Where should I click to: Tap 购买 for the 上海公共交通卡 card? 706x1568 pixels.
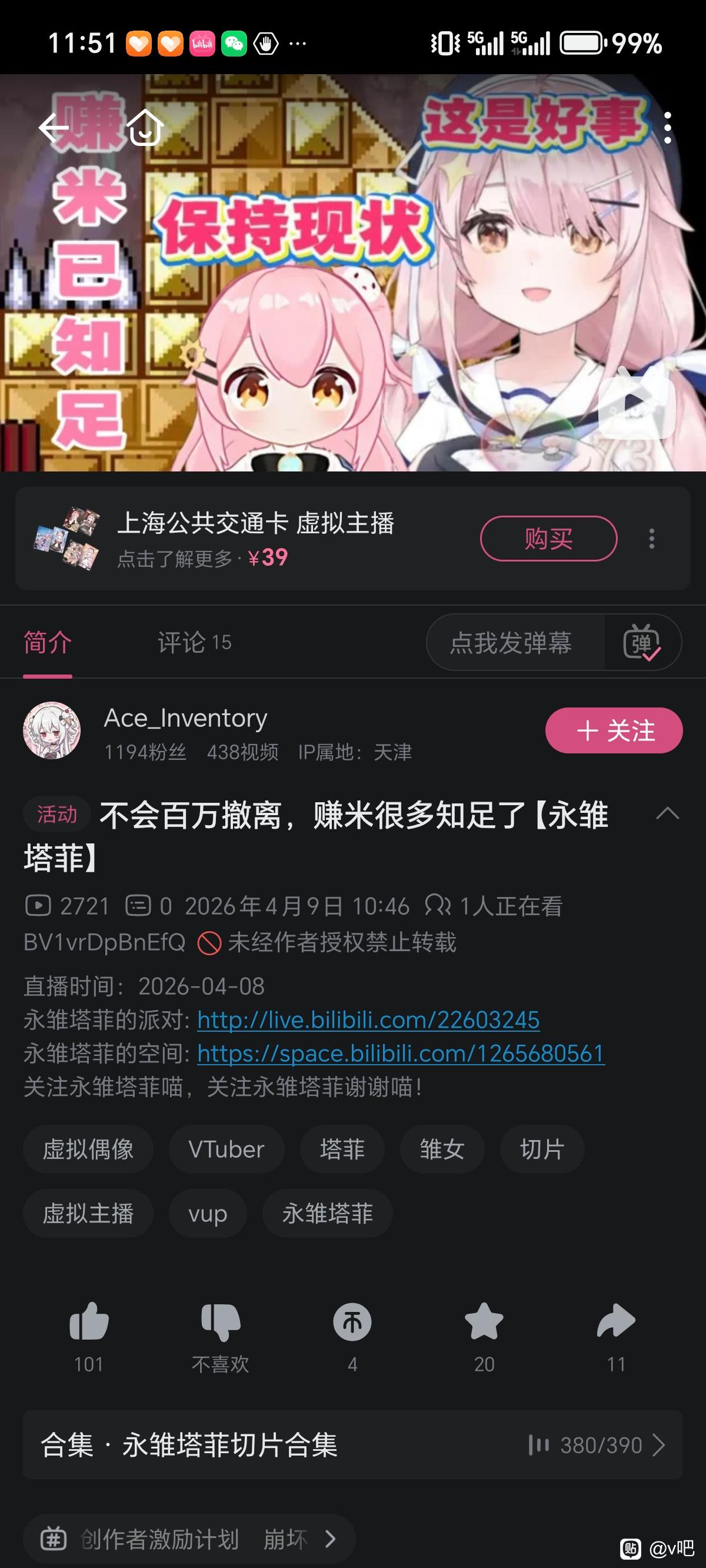pos(548,538)
